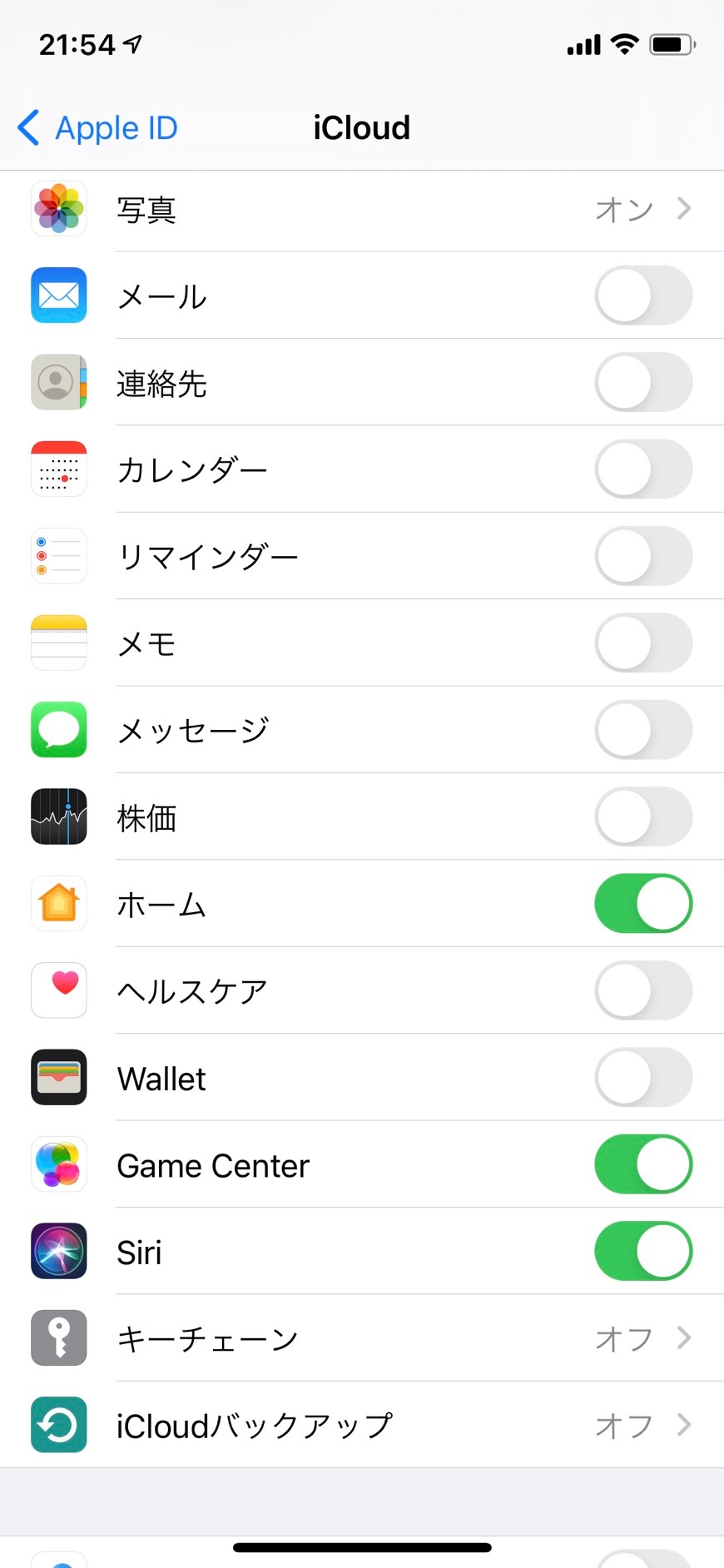Switch on メモ (Notes) sync

[x=642, y=643]
